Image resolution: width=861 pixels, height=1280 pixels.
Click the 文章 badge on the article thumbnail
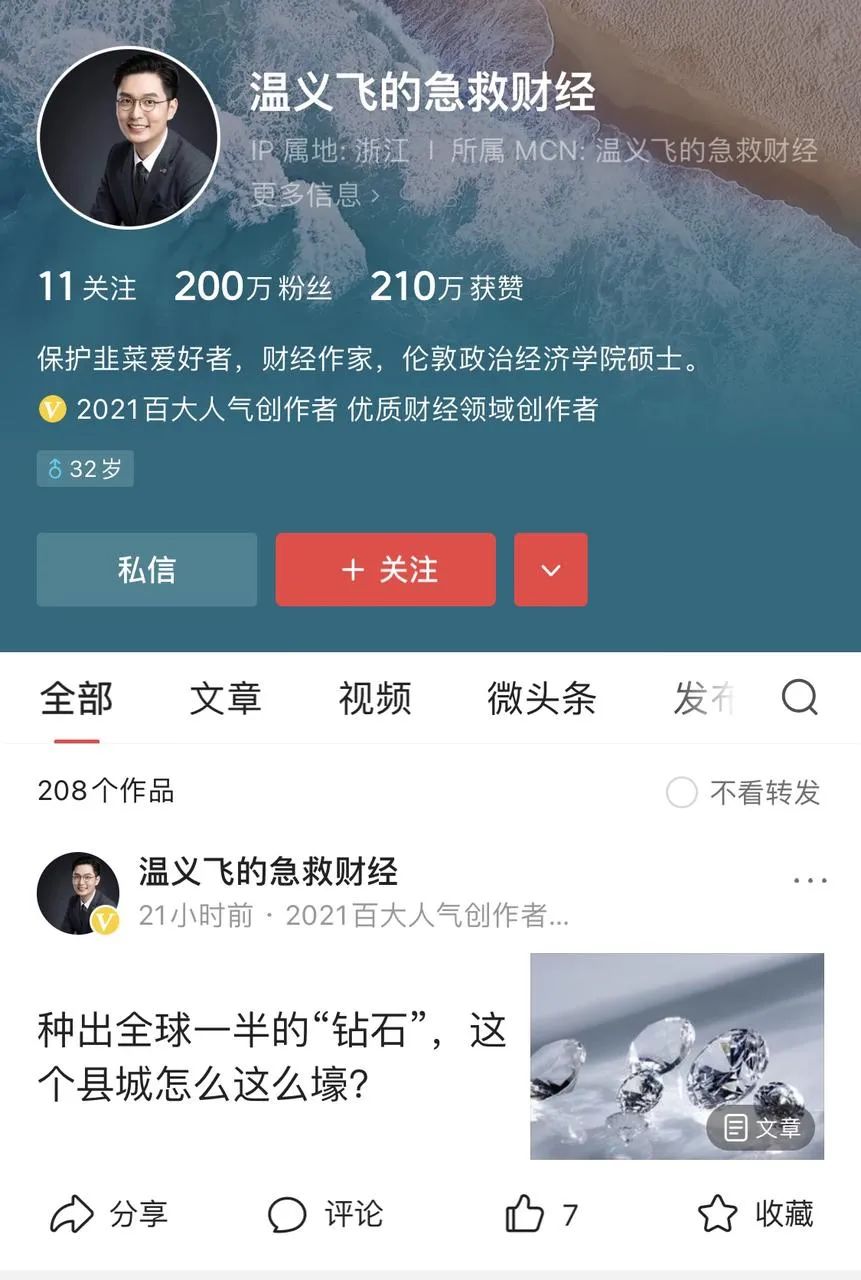[x=760, y=1127]
